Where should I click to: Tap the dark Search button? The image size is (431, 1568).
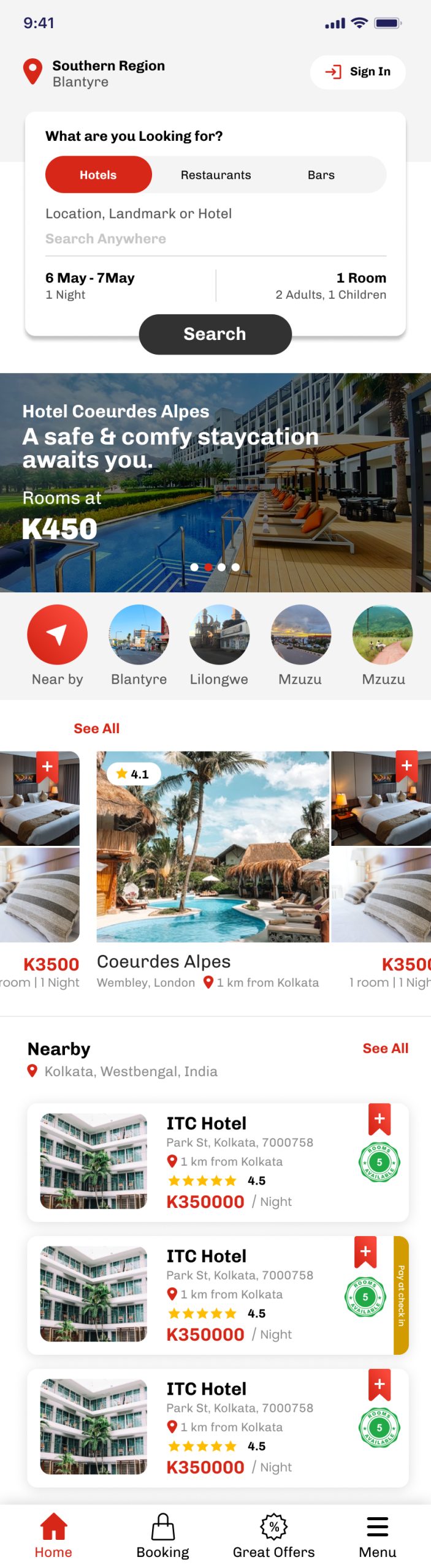tap(215, 334)
